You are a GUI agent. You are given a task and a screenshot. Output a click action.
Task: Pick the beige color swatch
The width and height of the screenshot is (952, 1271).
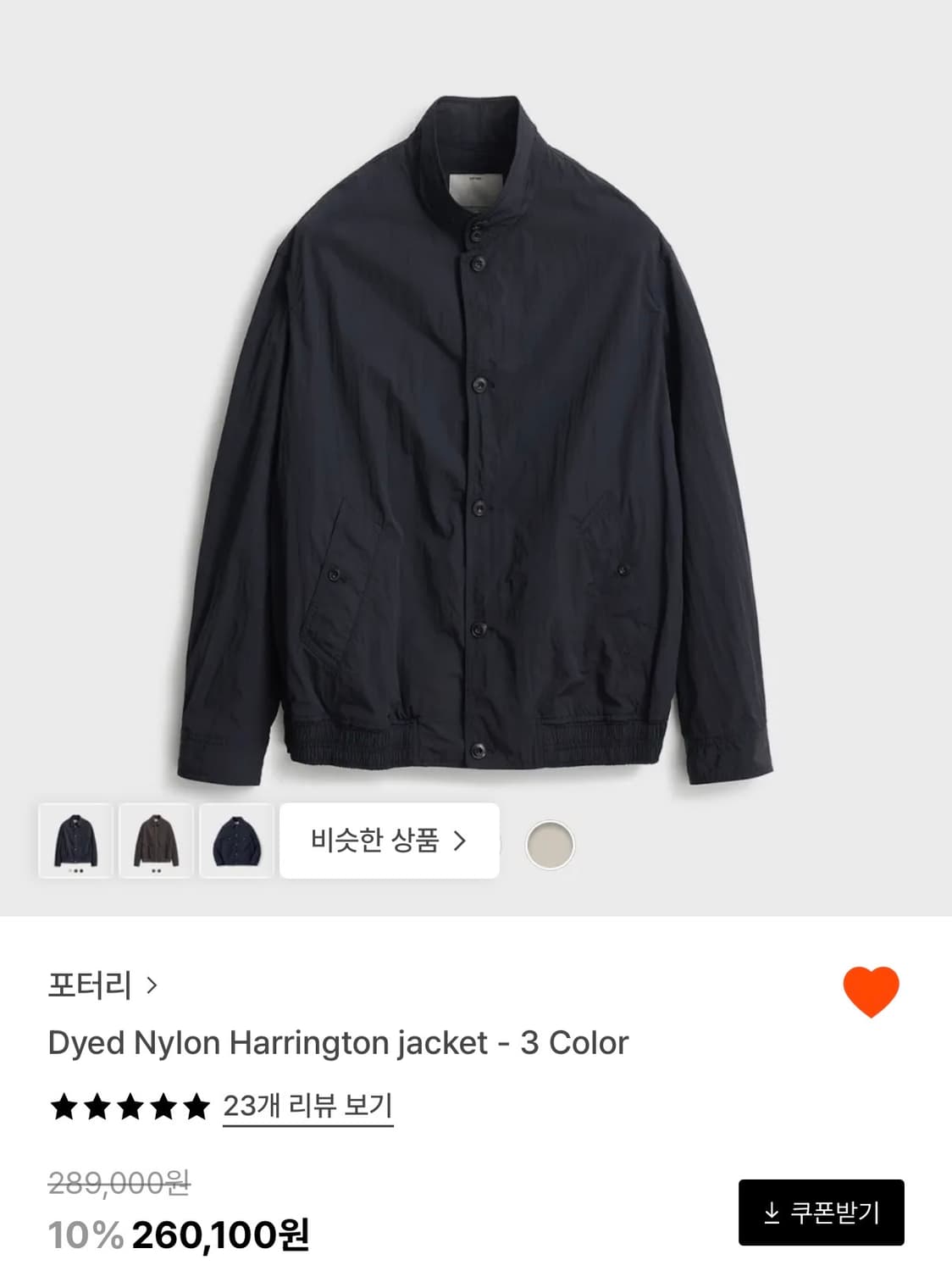tap(550, 845)
